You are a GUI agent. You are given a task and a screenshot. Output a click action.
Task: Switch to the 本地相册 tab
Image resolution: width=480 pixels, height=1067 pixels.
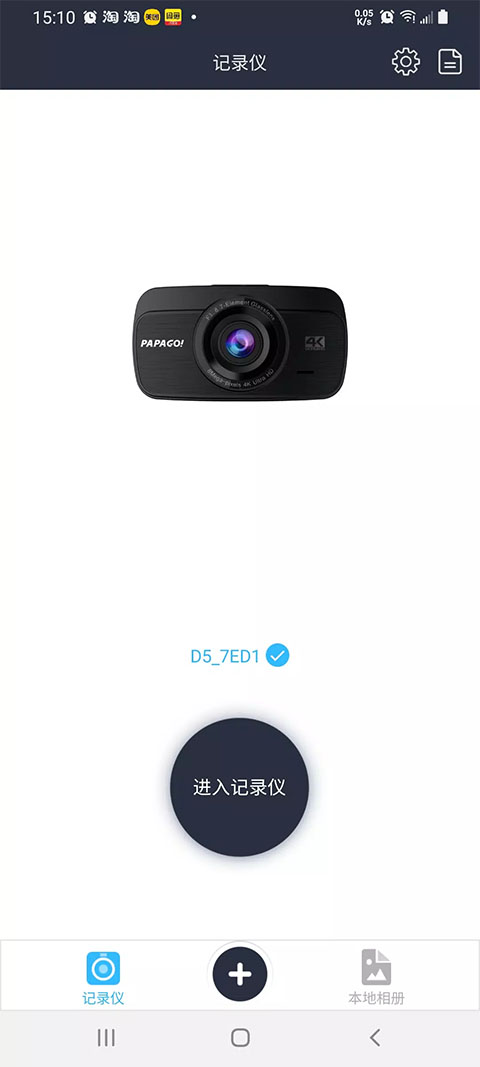tap(377, 979)
